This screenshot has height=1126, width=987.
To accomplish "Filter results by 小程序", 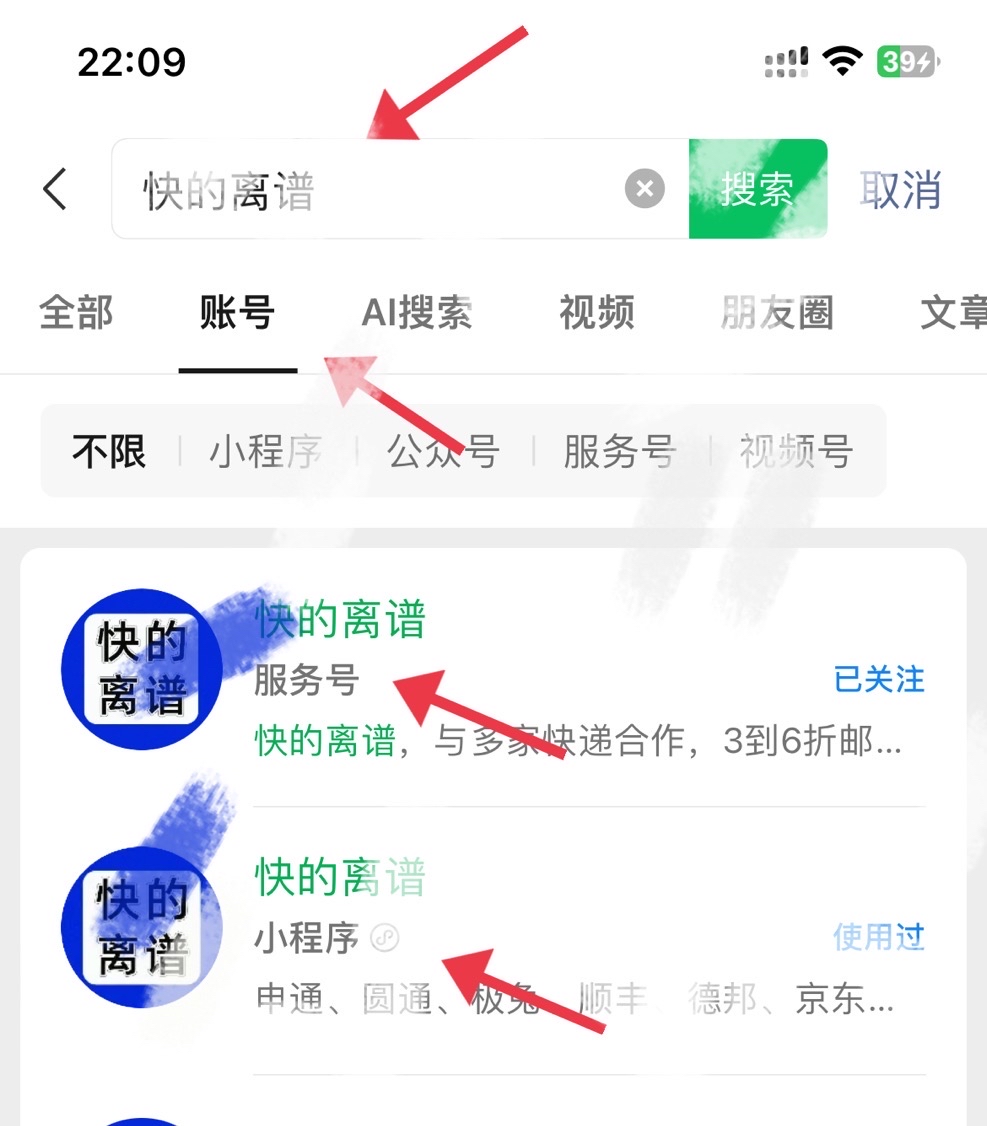I will point(266,452).
